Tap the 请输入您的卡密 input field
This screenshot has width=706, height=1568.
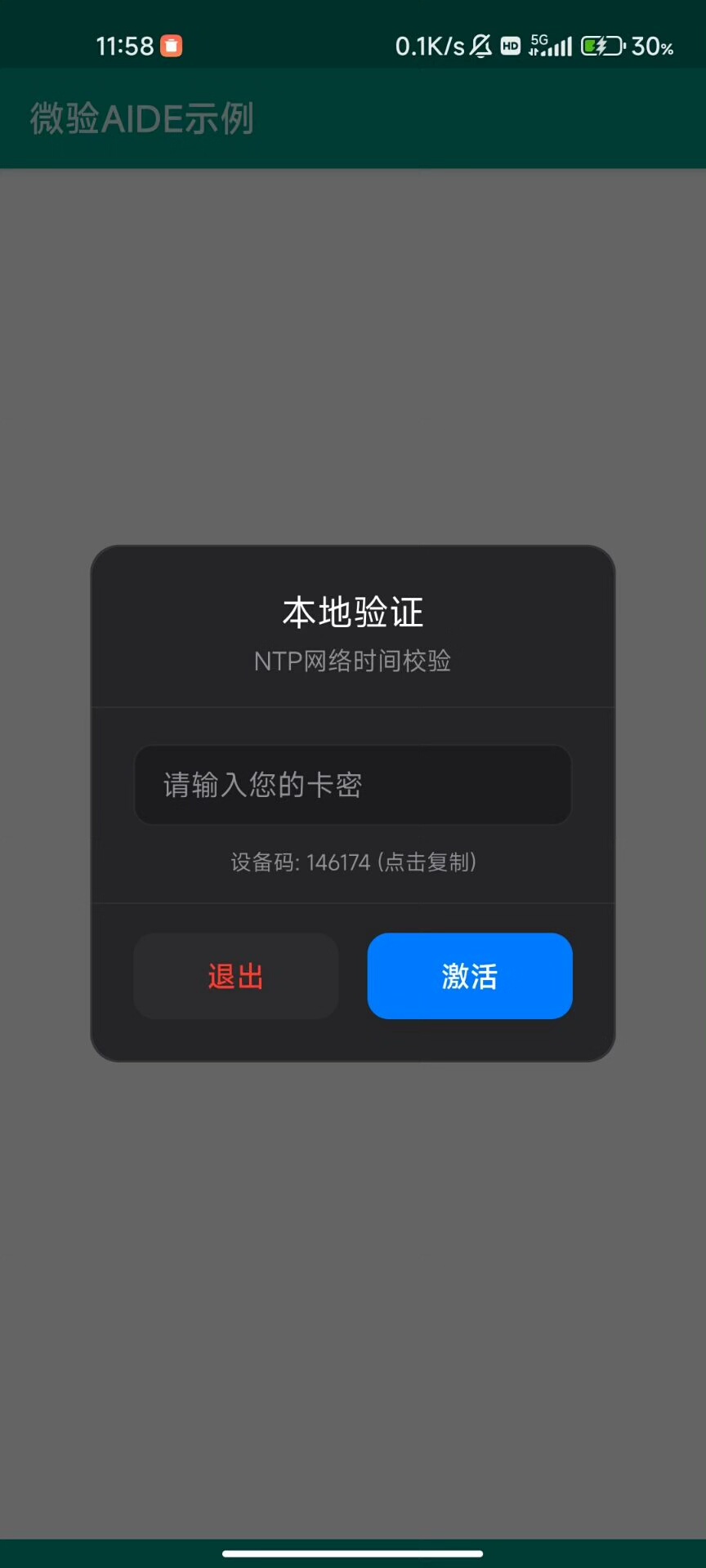click(352, 785)
